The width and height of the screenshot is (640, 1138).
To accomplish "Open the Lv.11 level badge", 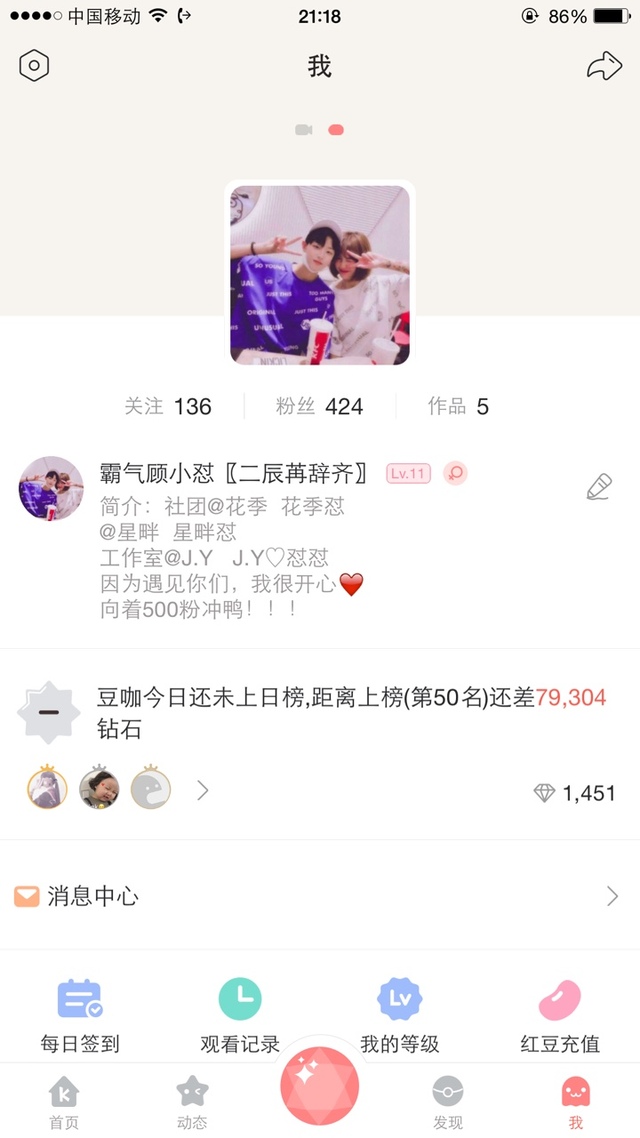I will pos(409,474).
